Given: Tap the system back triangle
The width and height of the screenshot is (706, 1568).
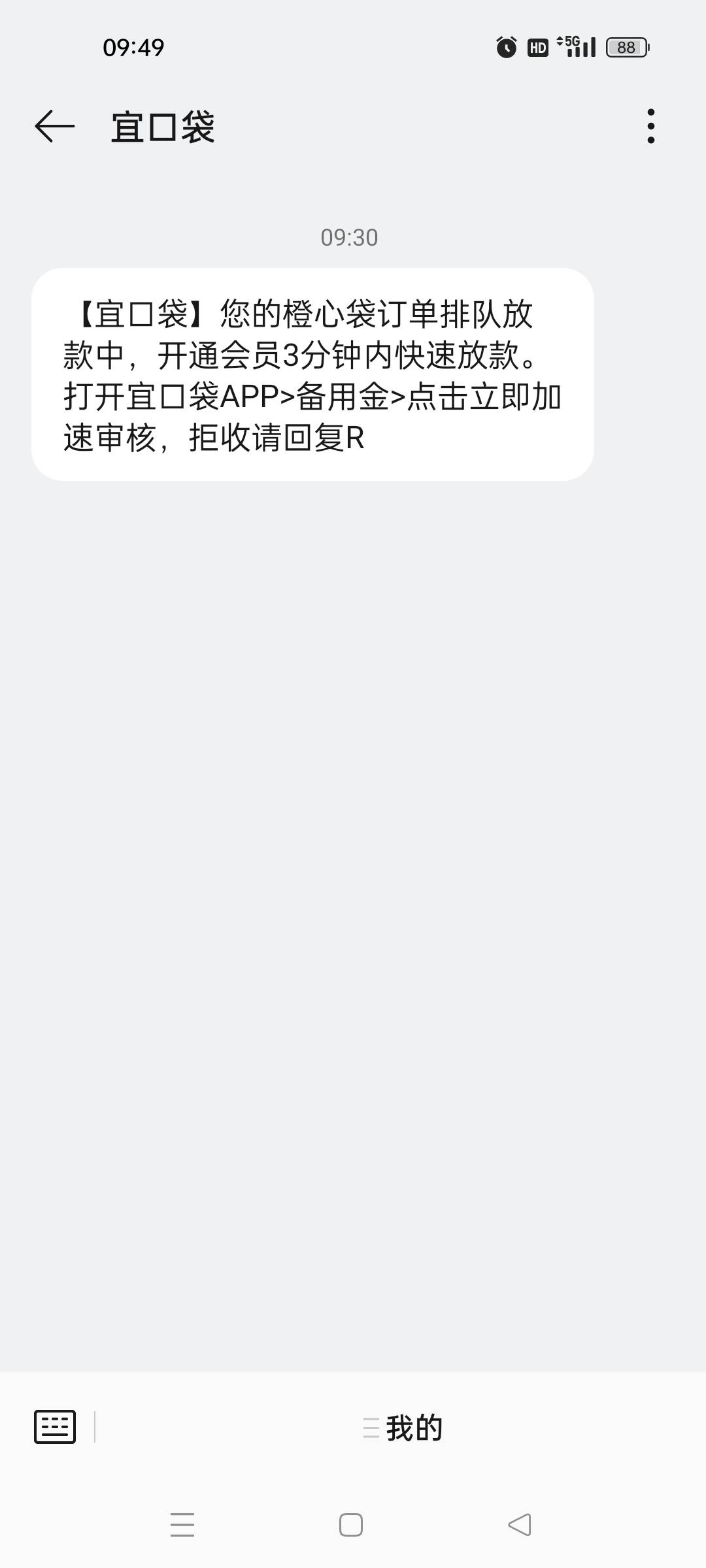Looking at the screenshot, I should 520,1525.
